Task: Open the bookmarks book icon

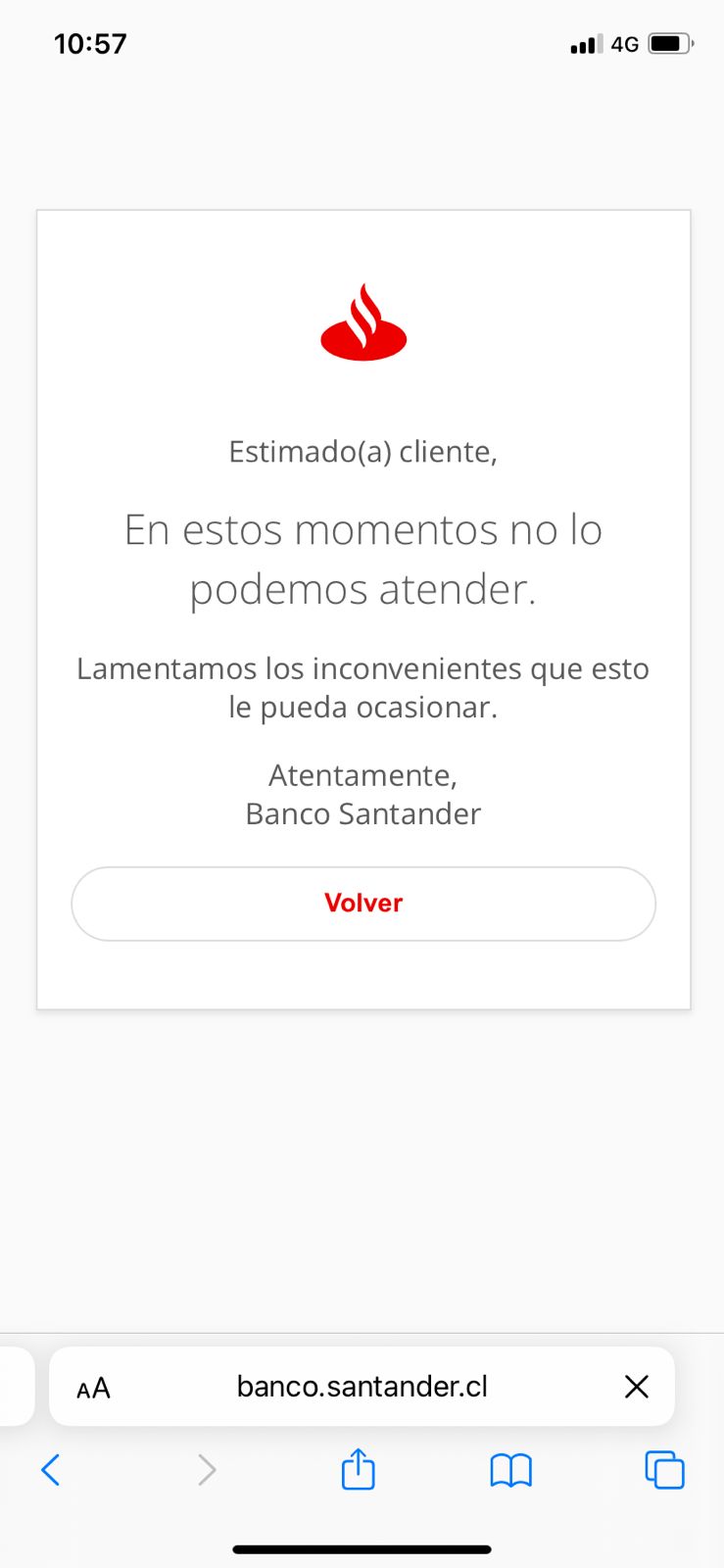Action: tap(510, 1470)
